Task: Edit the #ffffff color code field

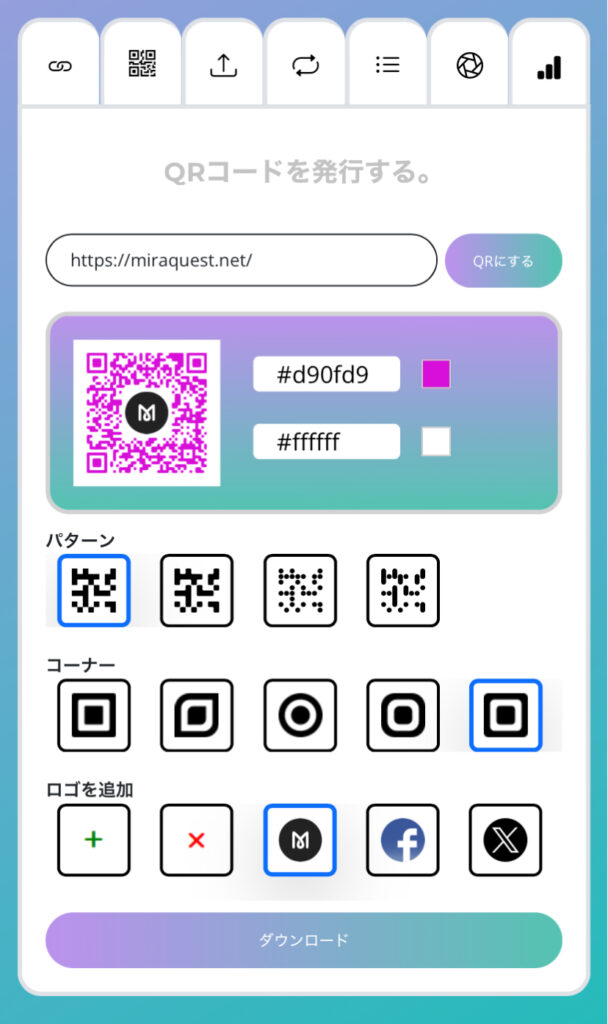Action: pos(326,441)
